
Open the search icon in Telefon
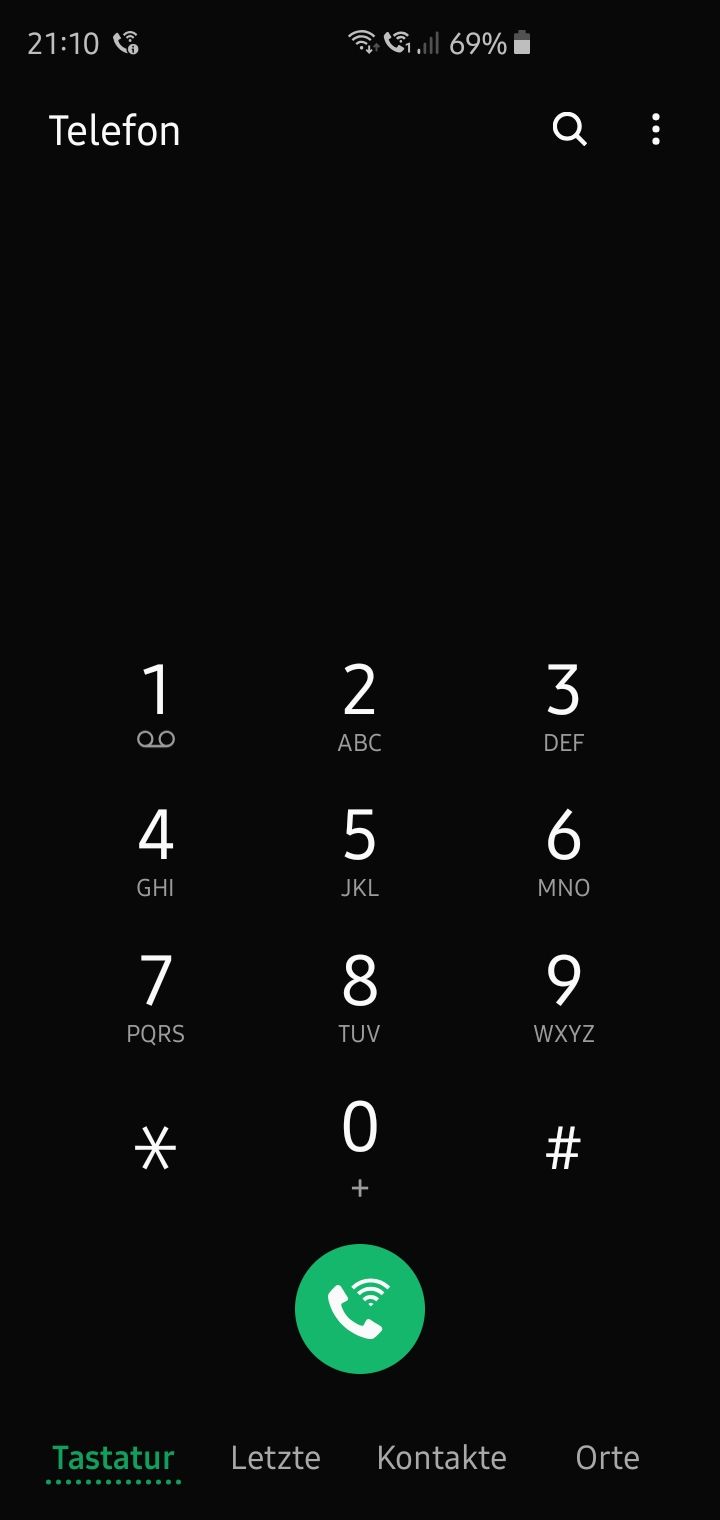point(569,130)
